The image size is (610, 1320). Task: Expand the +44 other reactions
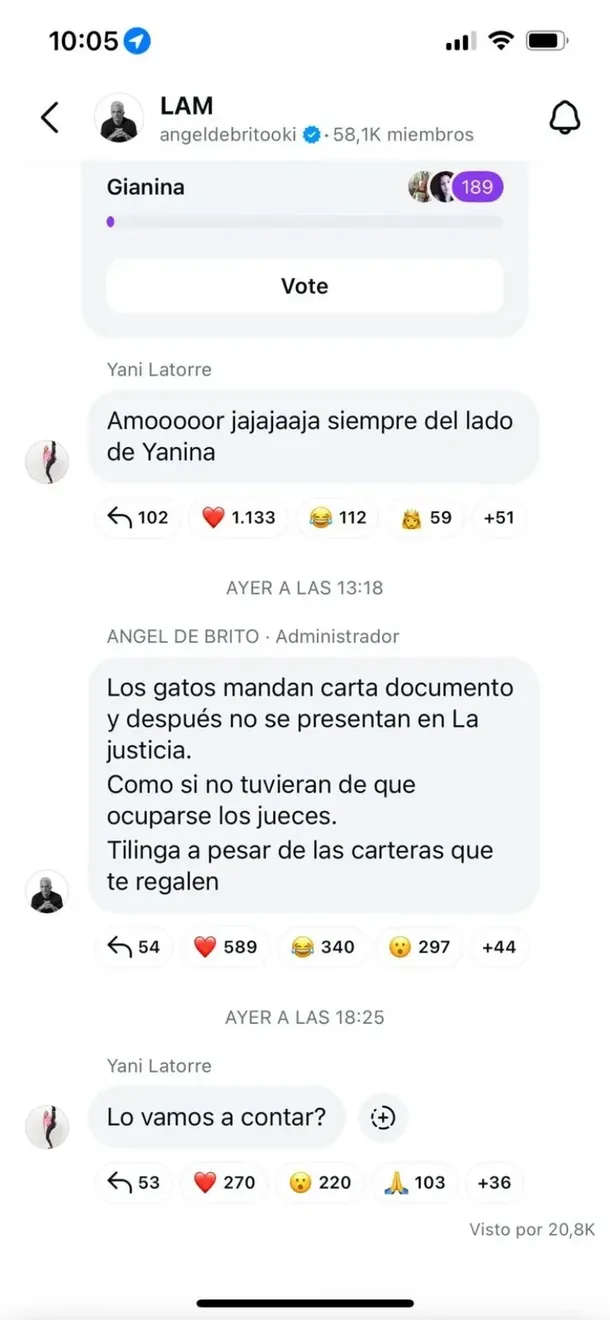coord(499,947)
